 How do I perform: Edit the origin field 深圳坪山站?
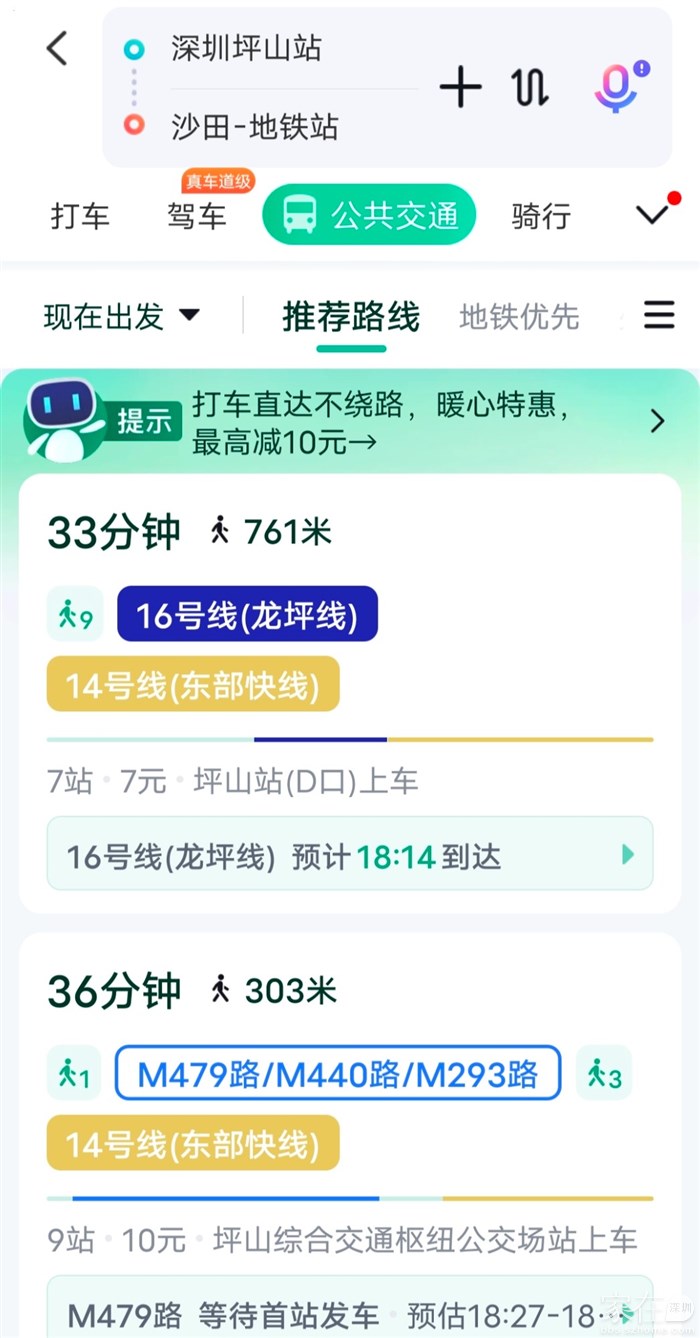246,48
